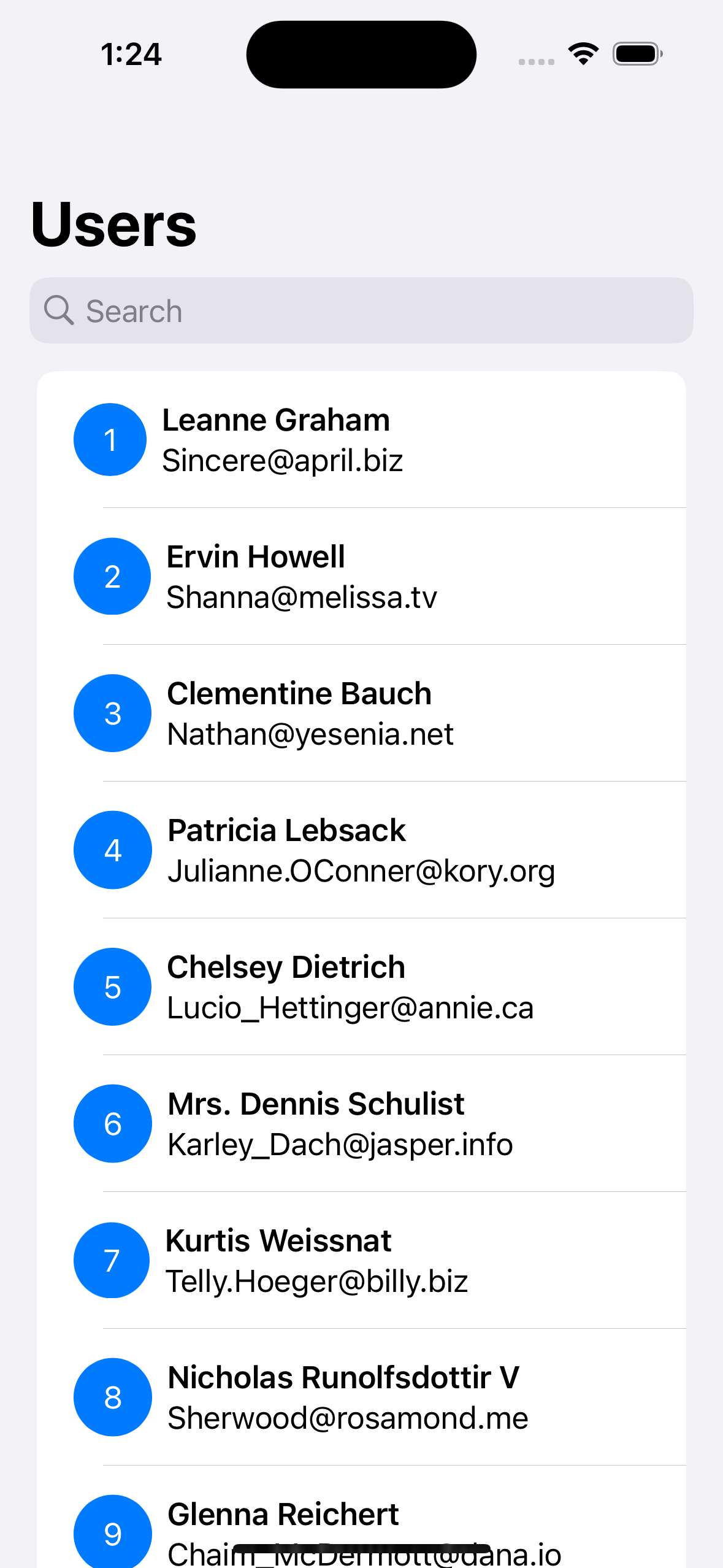Select Kurtis Weissnat
The width and height of the screenshot is (723, 1568).
pyautogui.click(x=361, y=1261)
